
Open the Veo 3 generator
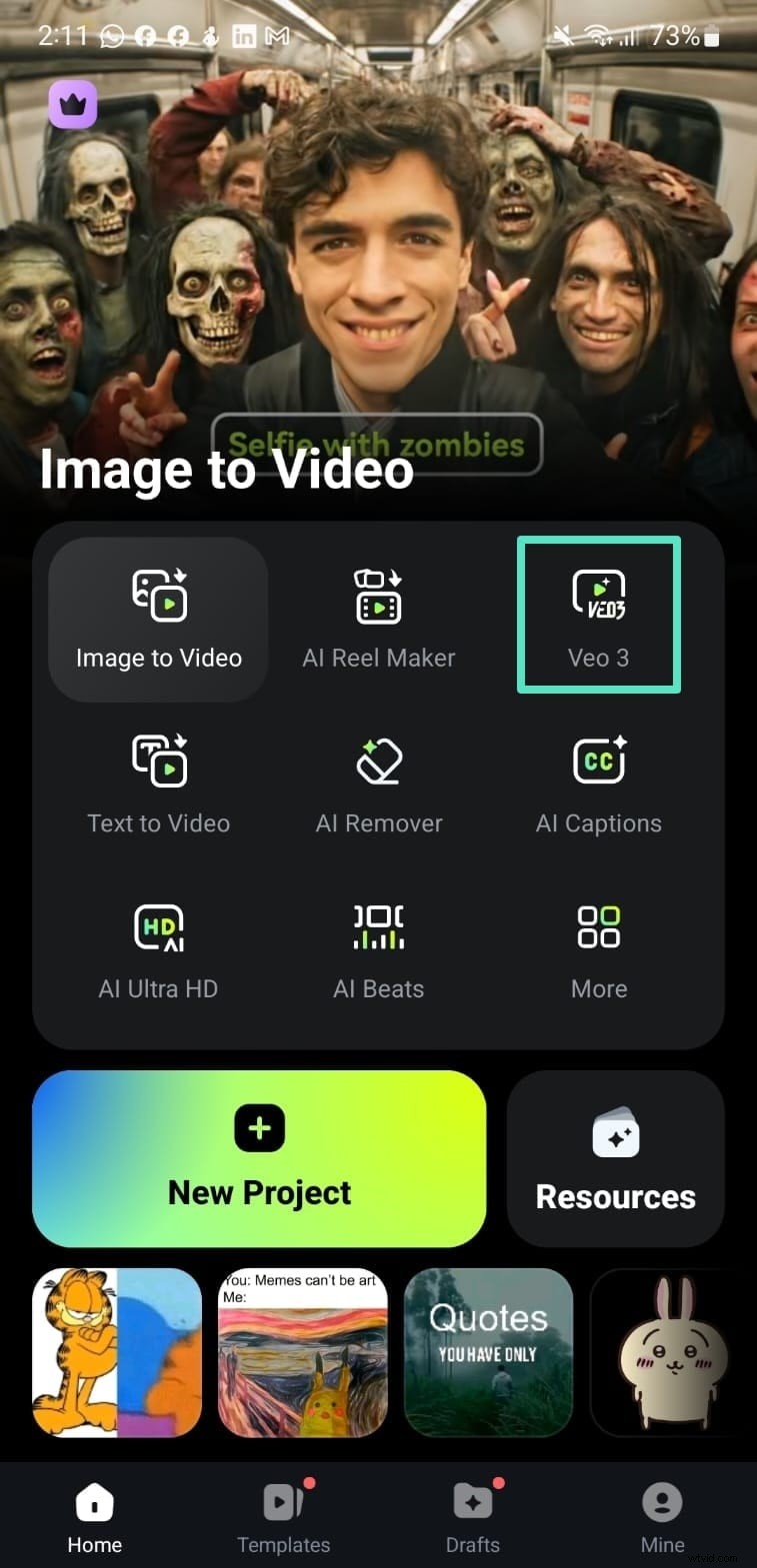(x=598, y=615)
